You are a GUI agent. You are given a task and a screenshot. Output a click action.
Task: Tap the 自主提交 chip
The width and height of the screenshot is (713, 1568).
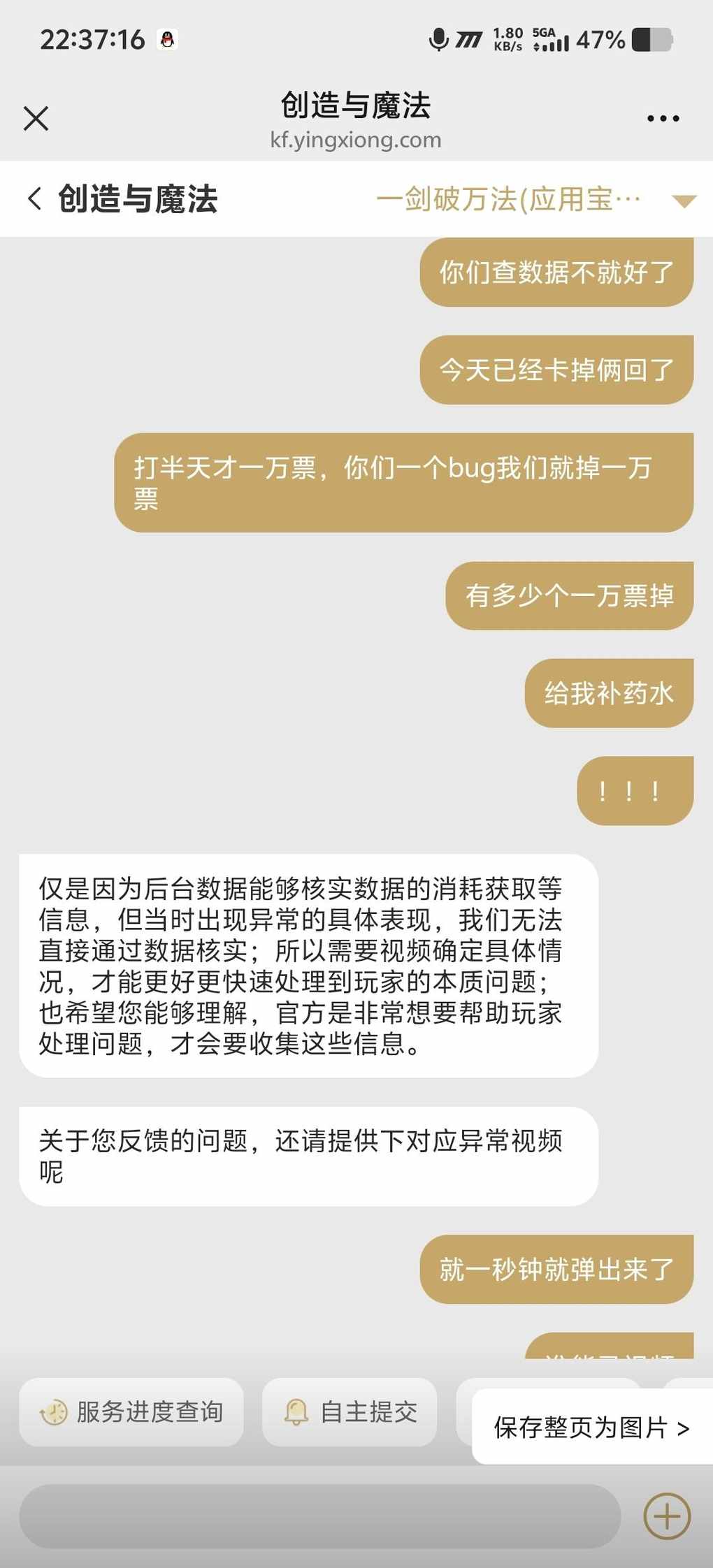pos(350,1411)
